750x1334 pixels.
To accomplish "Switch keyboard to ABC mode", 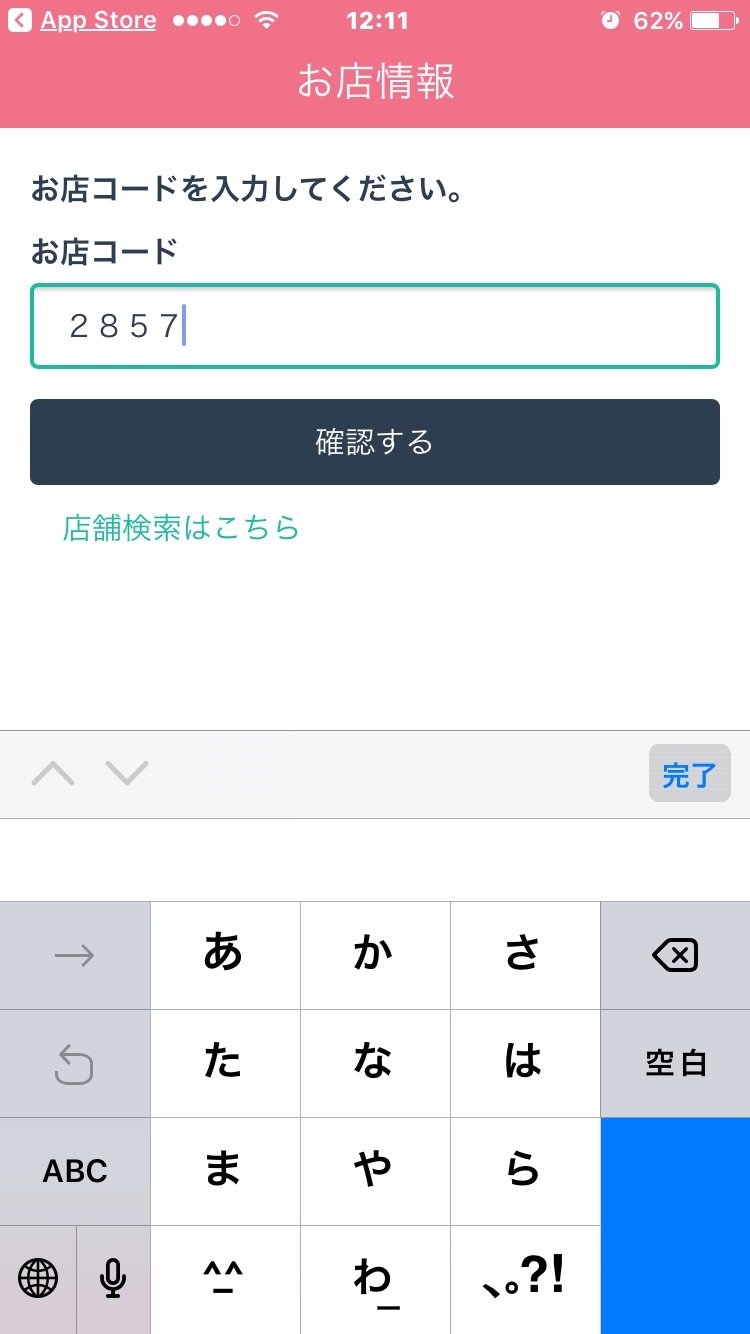I will pyautogui.click(x=75, y=1171).
